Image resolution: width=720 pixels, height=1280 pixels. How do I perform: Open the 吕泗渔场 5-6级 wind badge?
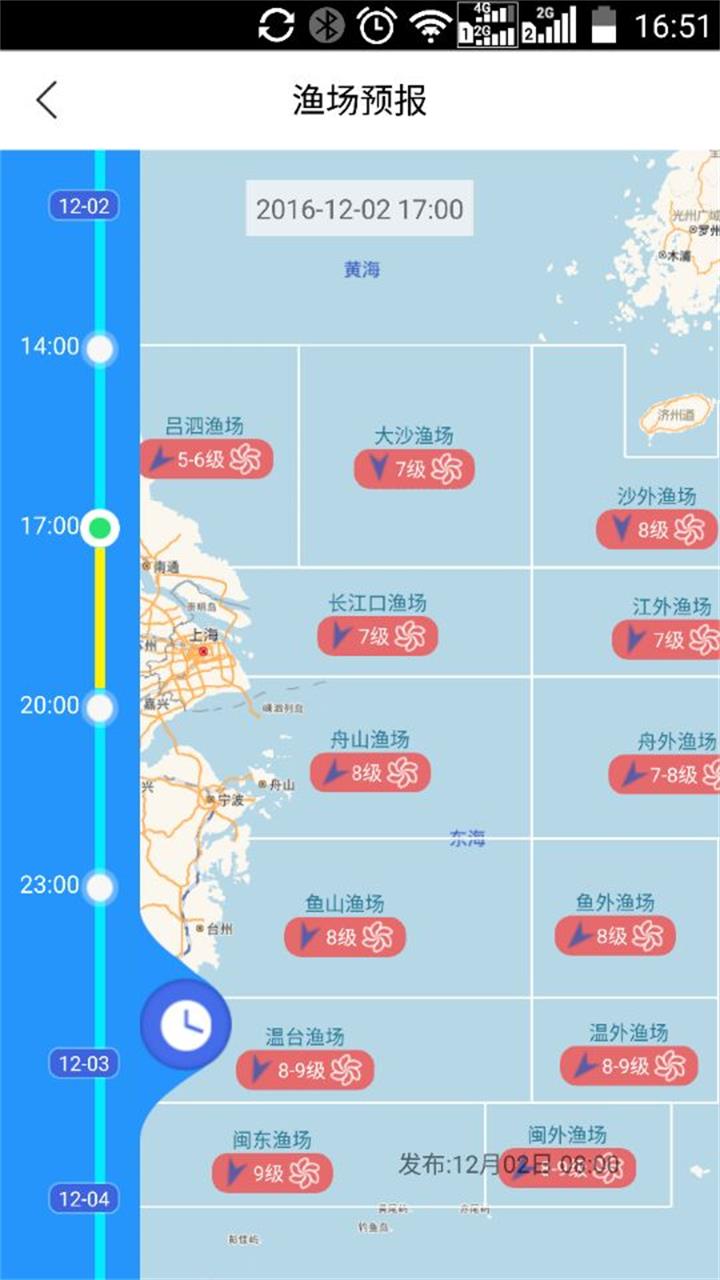[x=206, y=459]
